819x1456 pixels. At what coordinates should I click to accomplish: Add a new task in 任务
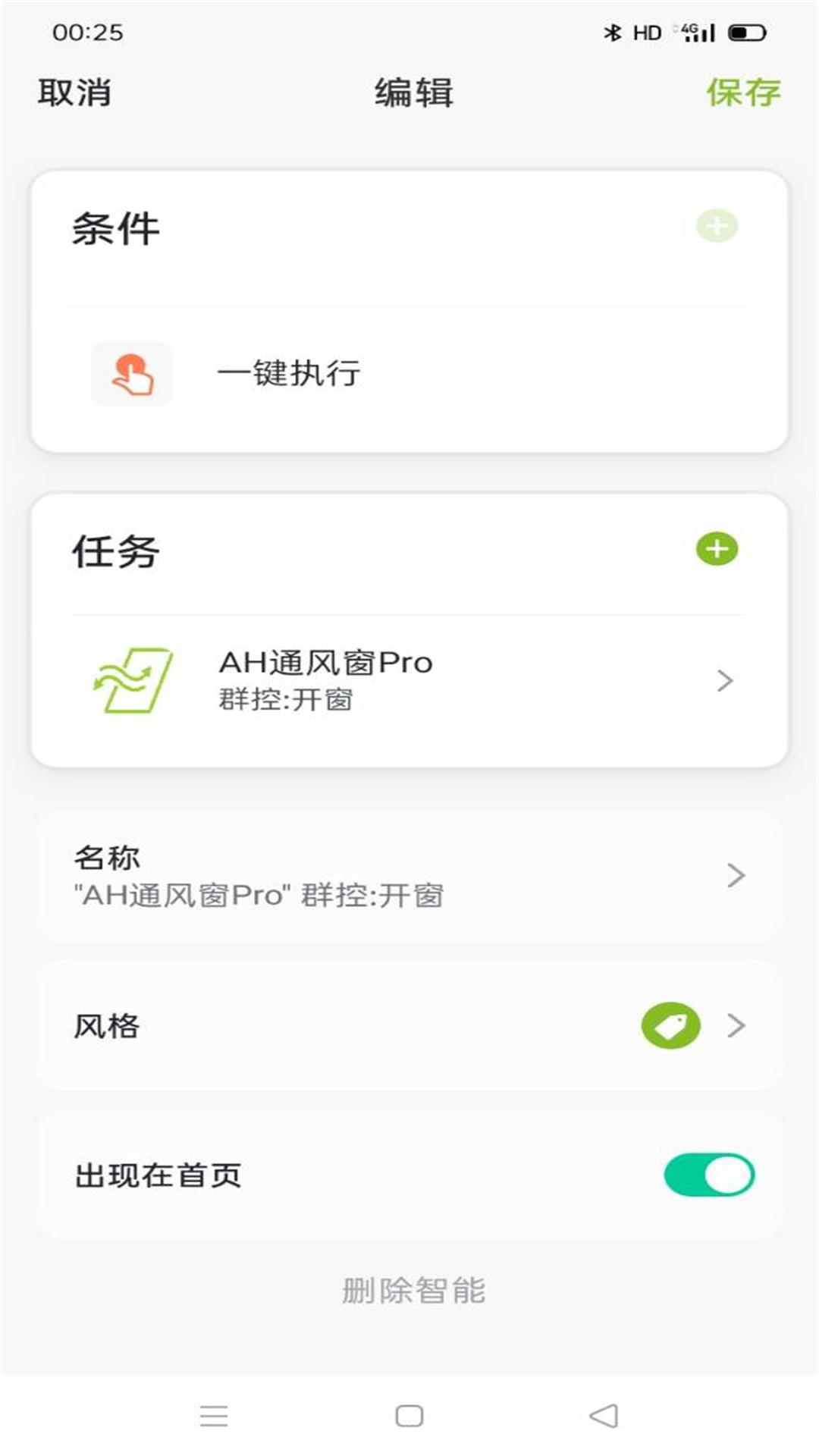point(717,549)
